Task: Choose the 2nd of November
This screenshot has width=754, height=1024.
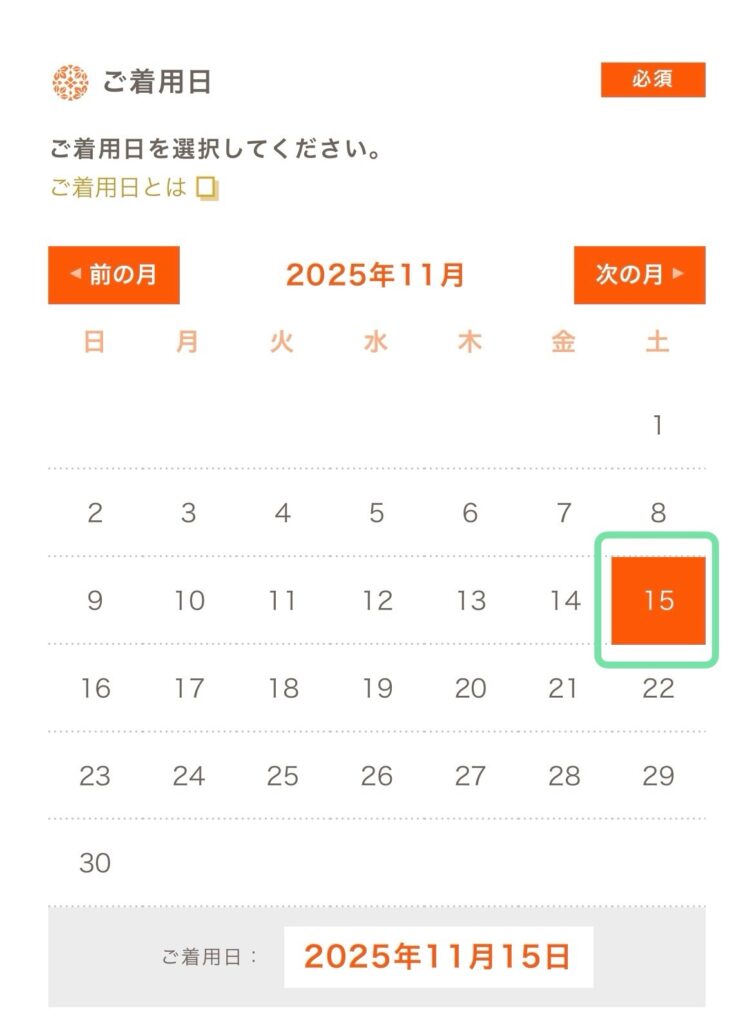Action: tap(95, 514)
